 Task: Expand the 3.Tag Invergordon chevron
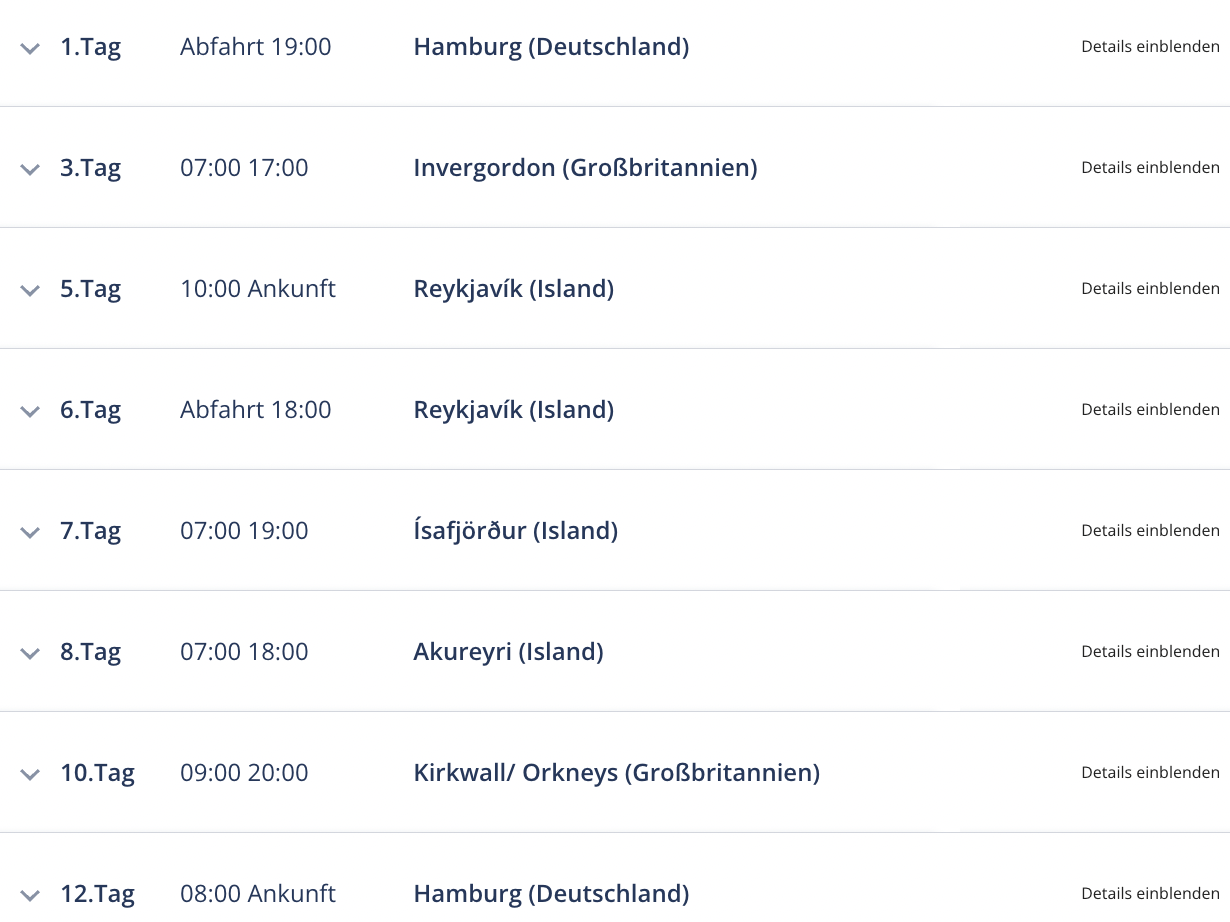pos(30,169)
